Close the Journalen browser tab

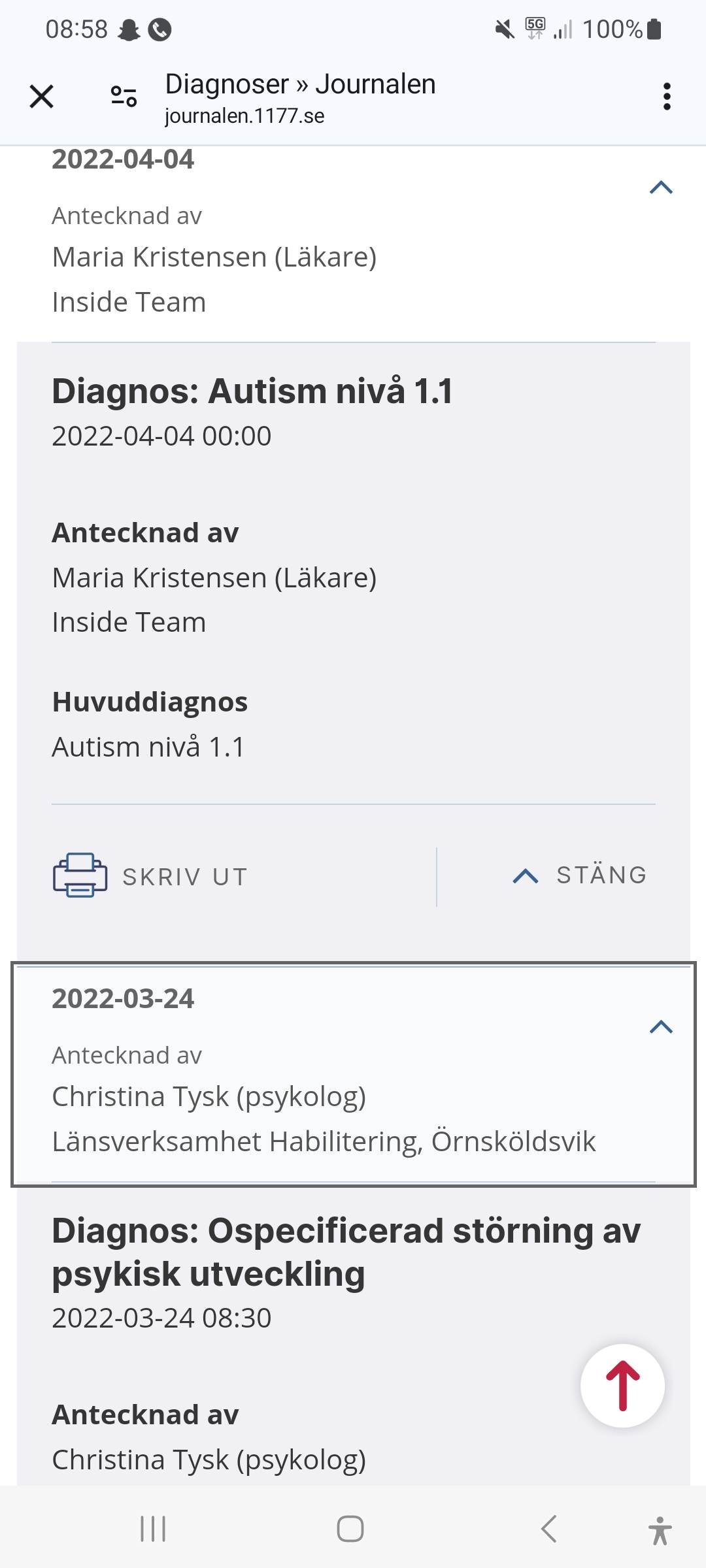pyautogui.click(x=41, y=97)
